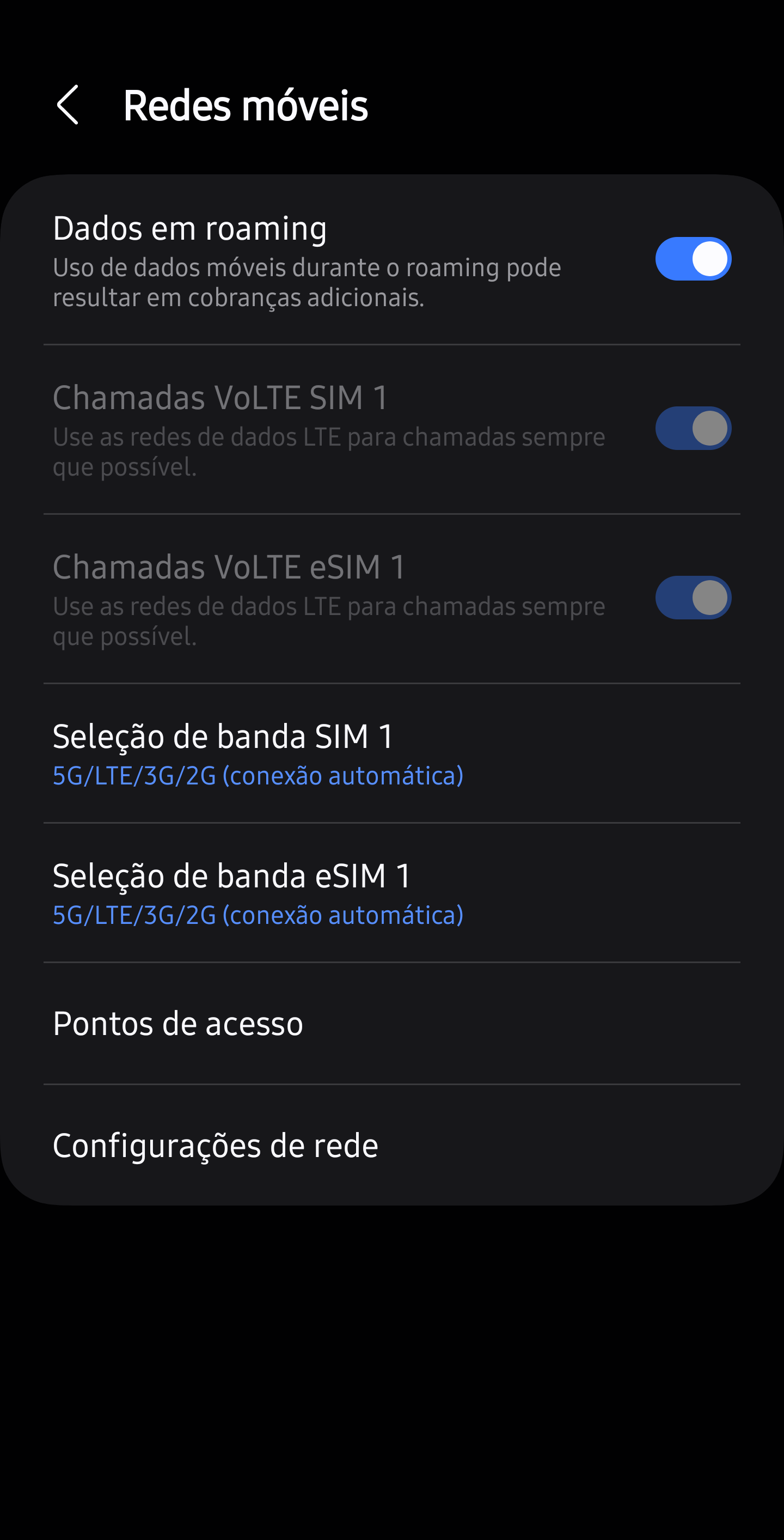Tap the roaming warning description text
Viewport: 784px width, 1540px height.
pos(307,281)
